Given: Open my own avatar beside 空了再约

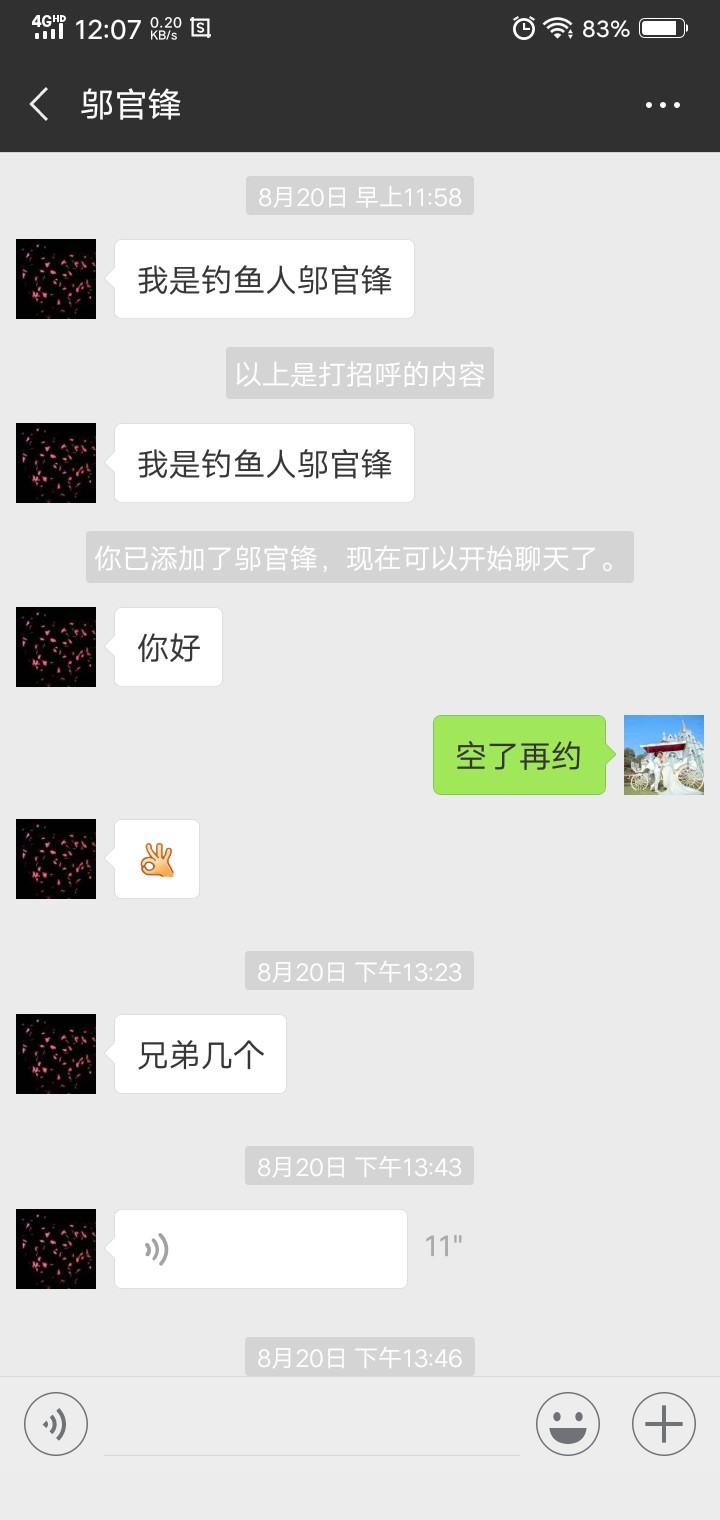Looking at the screenshot, I should coord(663,755).
